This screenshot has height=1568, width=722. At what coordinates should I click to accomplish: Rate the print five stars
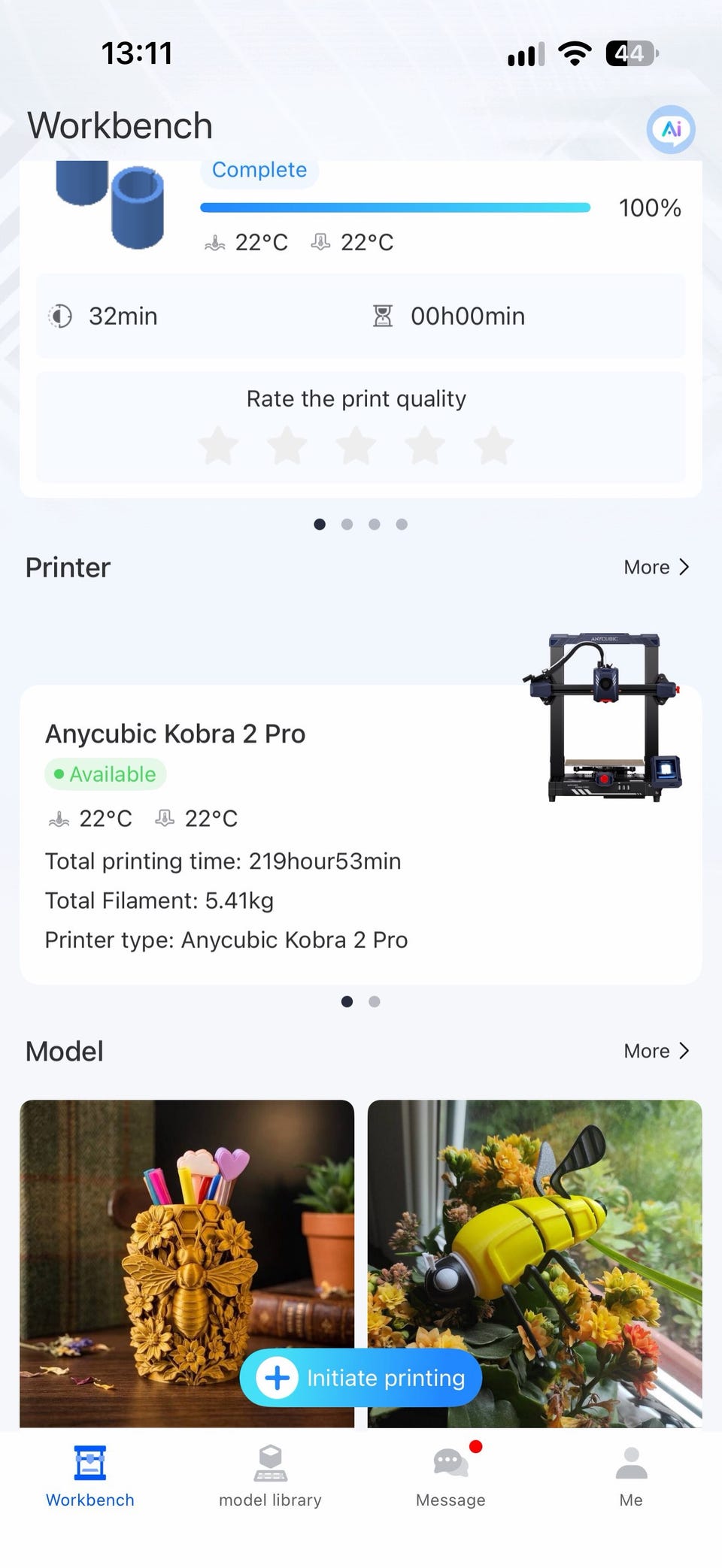pyautogui.click(x=494, y=445)
